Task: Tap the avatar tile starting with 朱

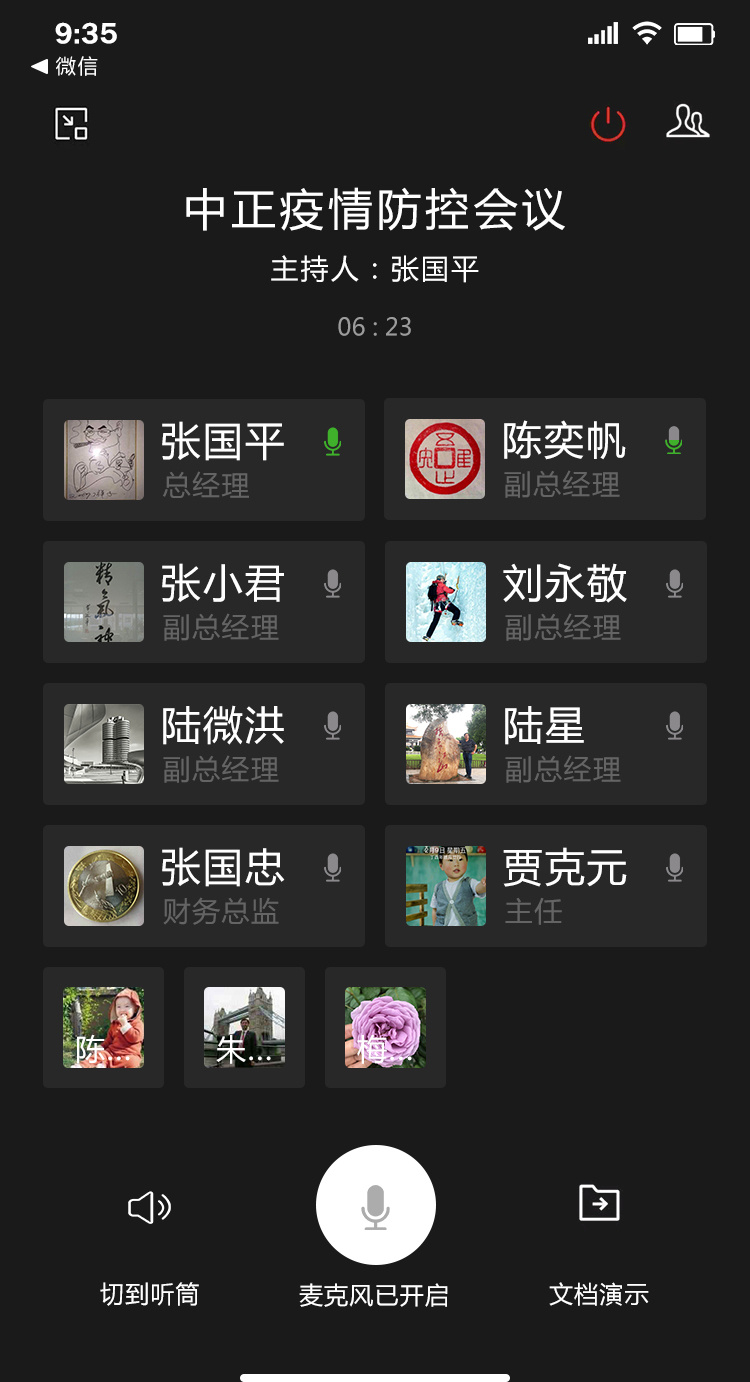Action: [x=244, y=1028]
